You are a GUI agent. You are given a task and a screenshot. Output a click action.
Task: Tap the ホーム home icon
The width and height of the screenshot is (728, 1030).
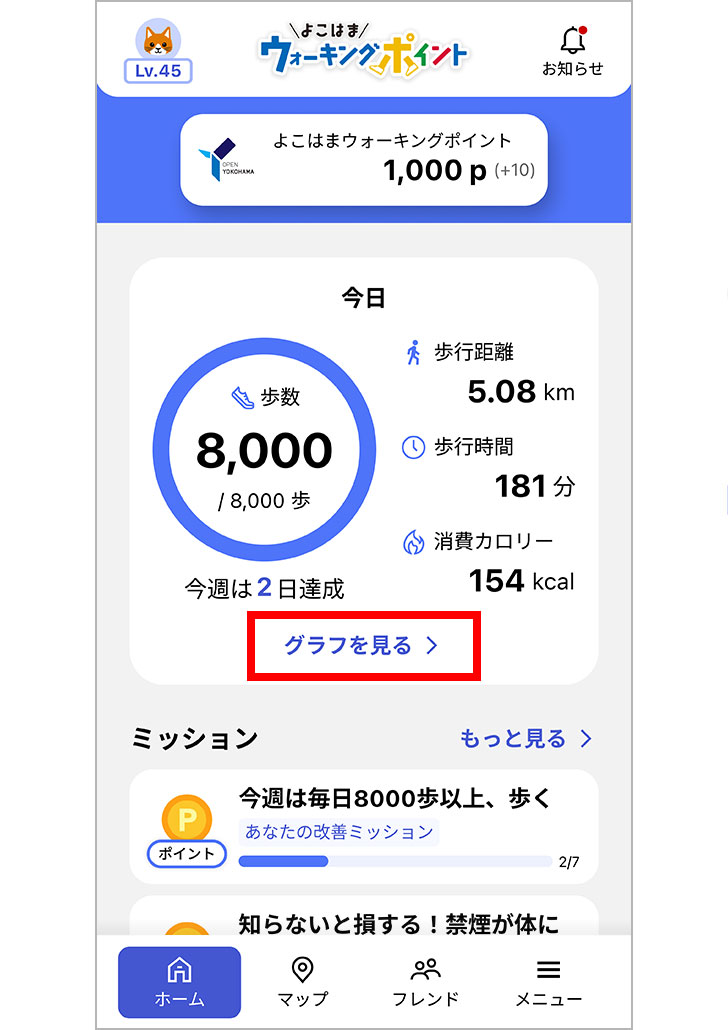[179, 970]
